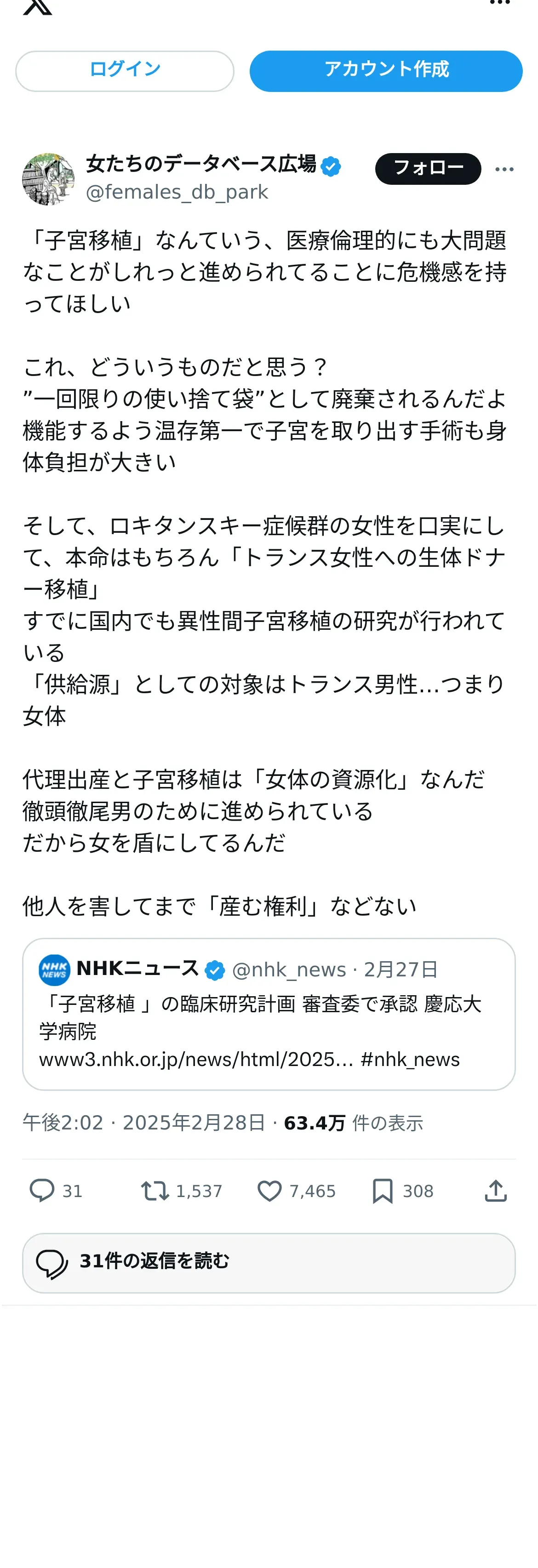The image size is (538, 1568).
Task: Open the post timestamp 午後2:02 · 2025年2月28日
Action: [x=144, y=1123]
